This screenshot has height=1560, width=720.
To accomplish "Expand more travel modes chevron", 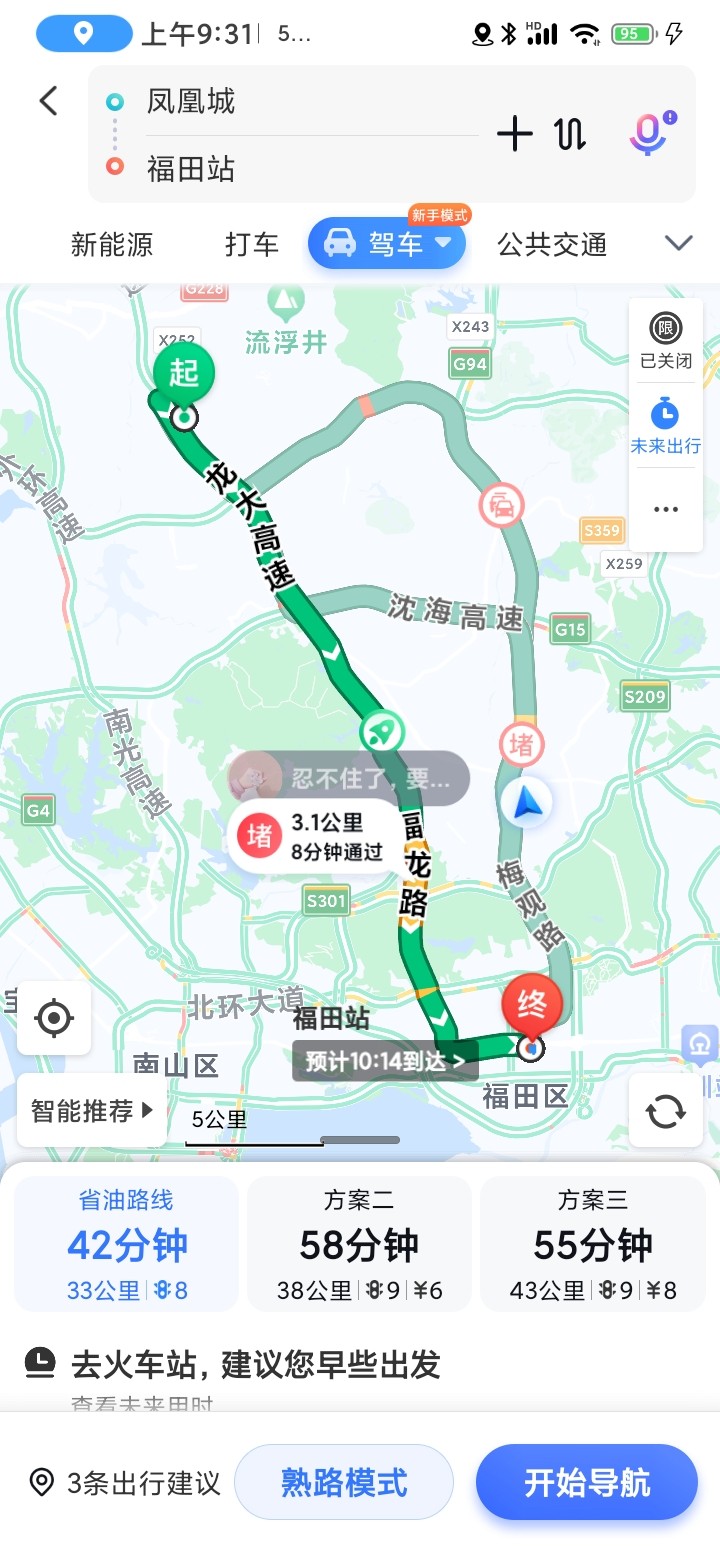I will coord(679,243).
